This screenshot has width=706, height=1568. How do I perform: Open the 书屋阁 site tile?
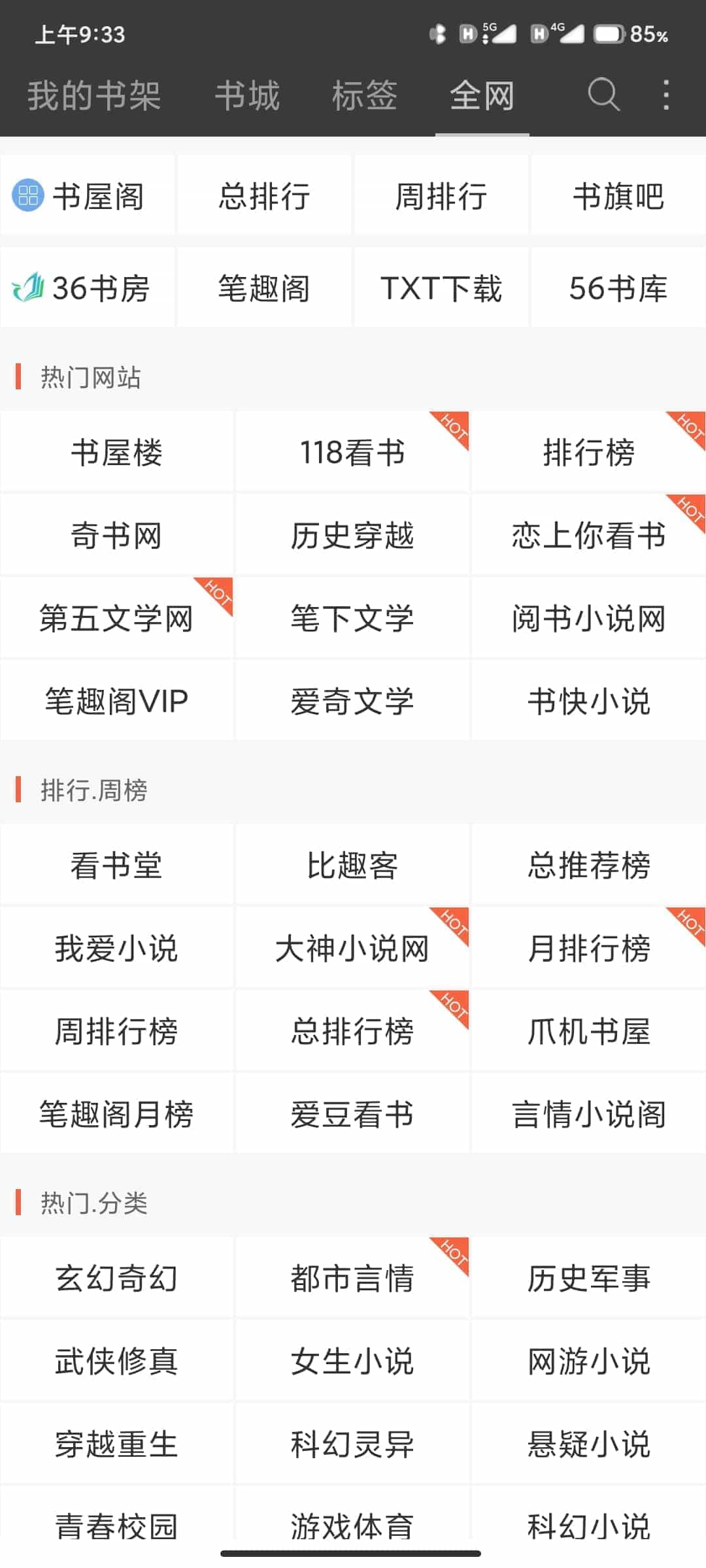point(88,195)
